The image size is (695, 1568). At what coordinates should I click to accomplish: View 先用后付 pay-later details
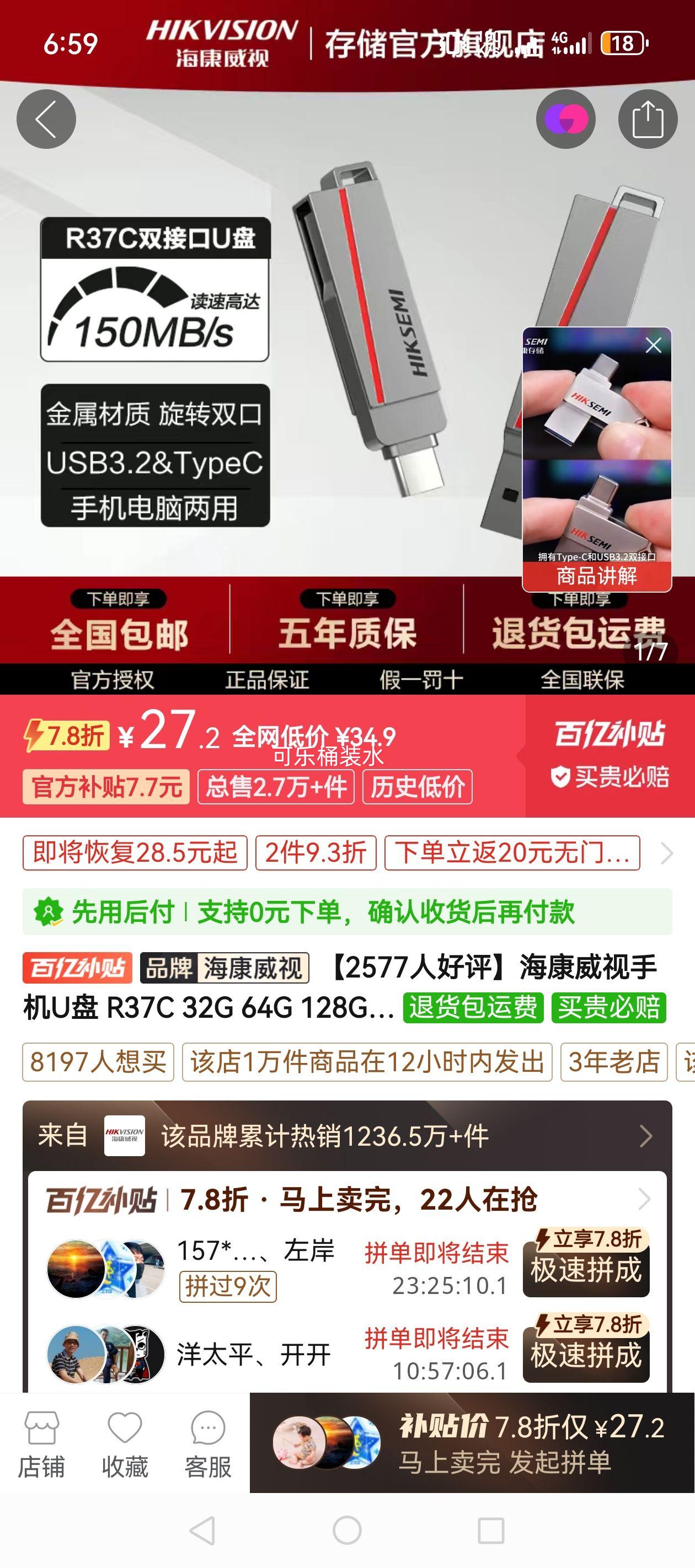(347, 912)
